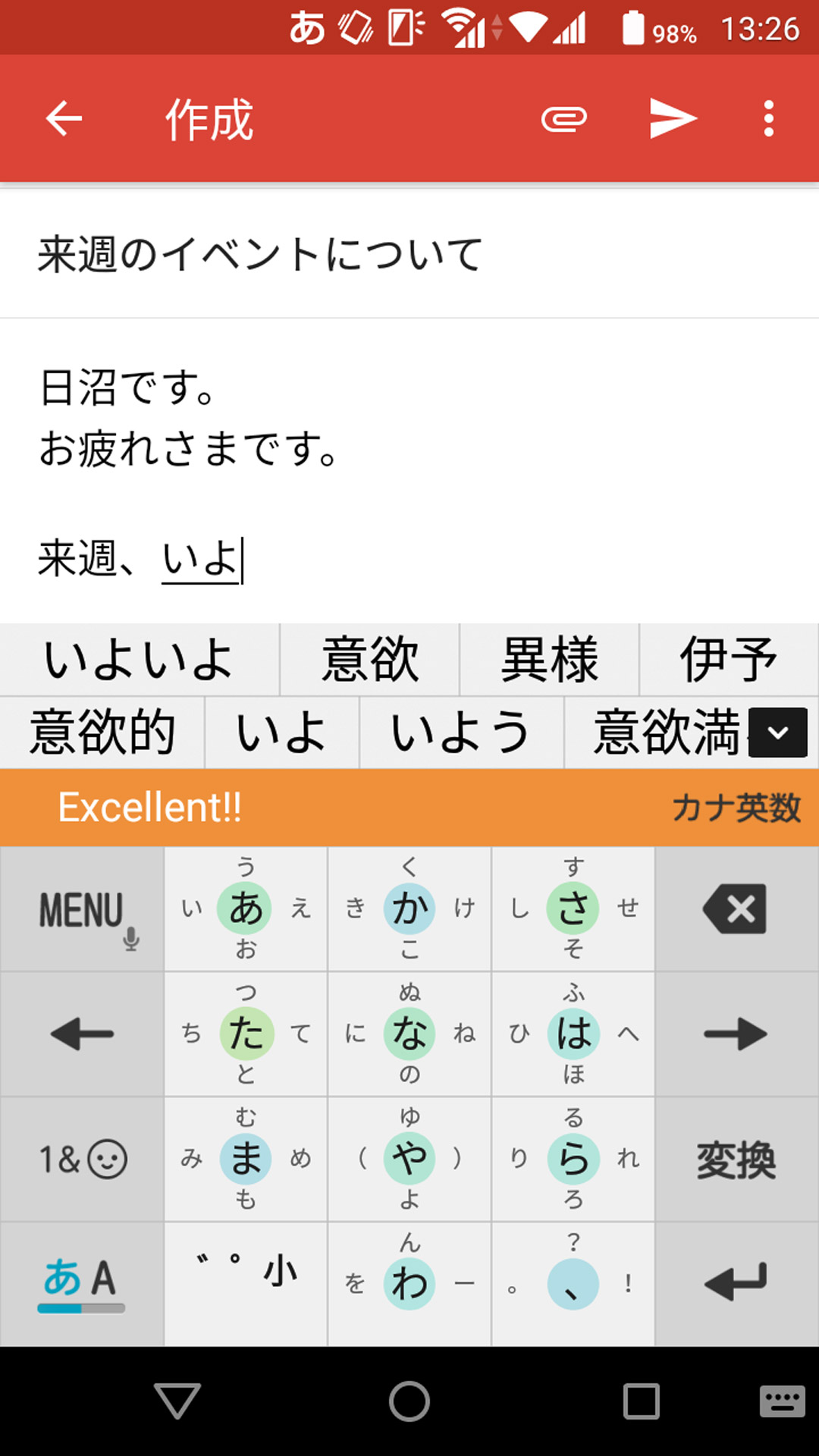Tap the 変換 convert key
Image resolution: width=819 pixels, height=1456 pixels.
[736, 1159]
